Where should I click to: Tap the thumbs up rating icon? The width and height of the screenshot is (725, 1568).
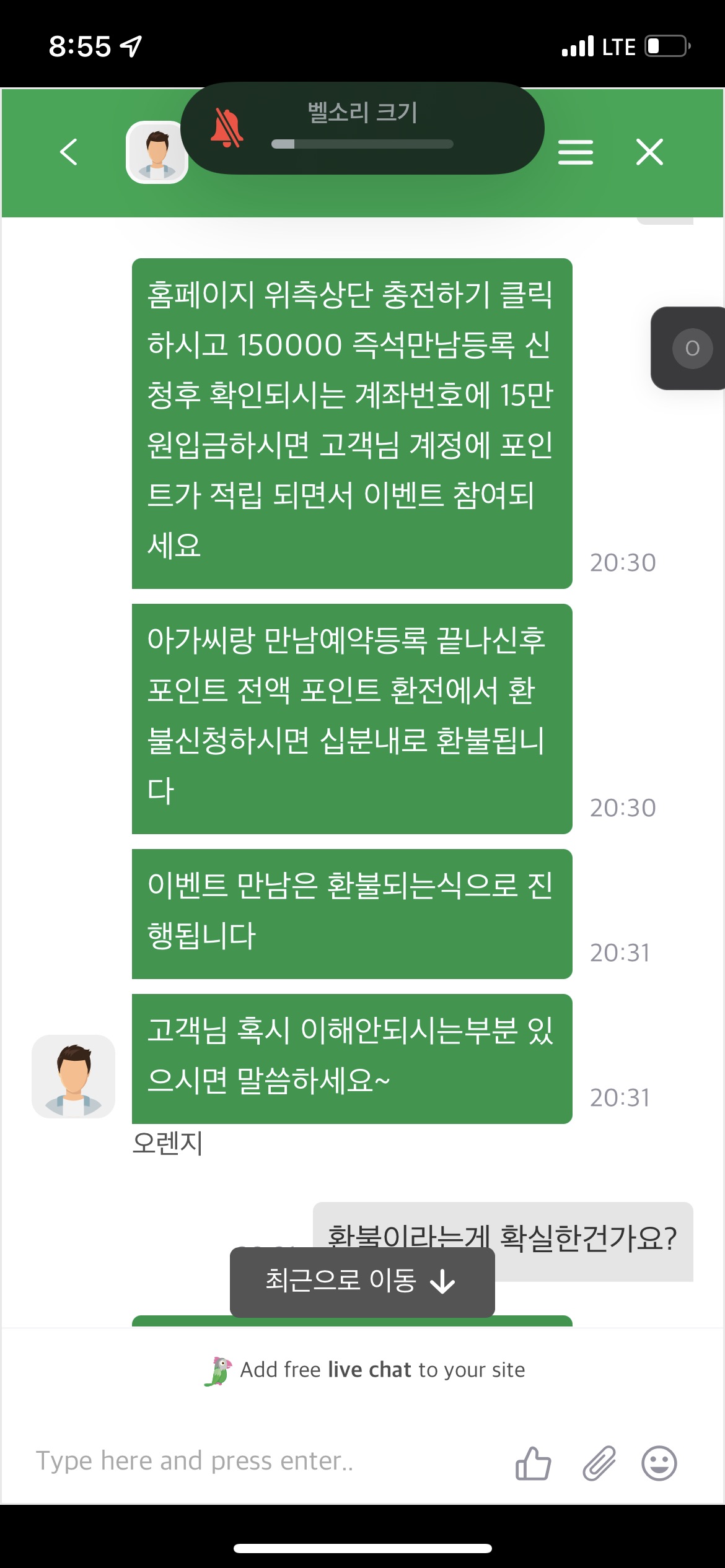[533, 1463]
